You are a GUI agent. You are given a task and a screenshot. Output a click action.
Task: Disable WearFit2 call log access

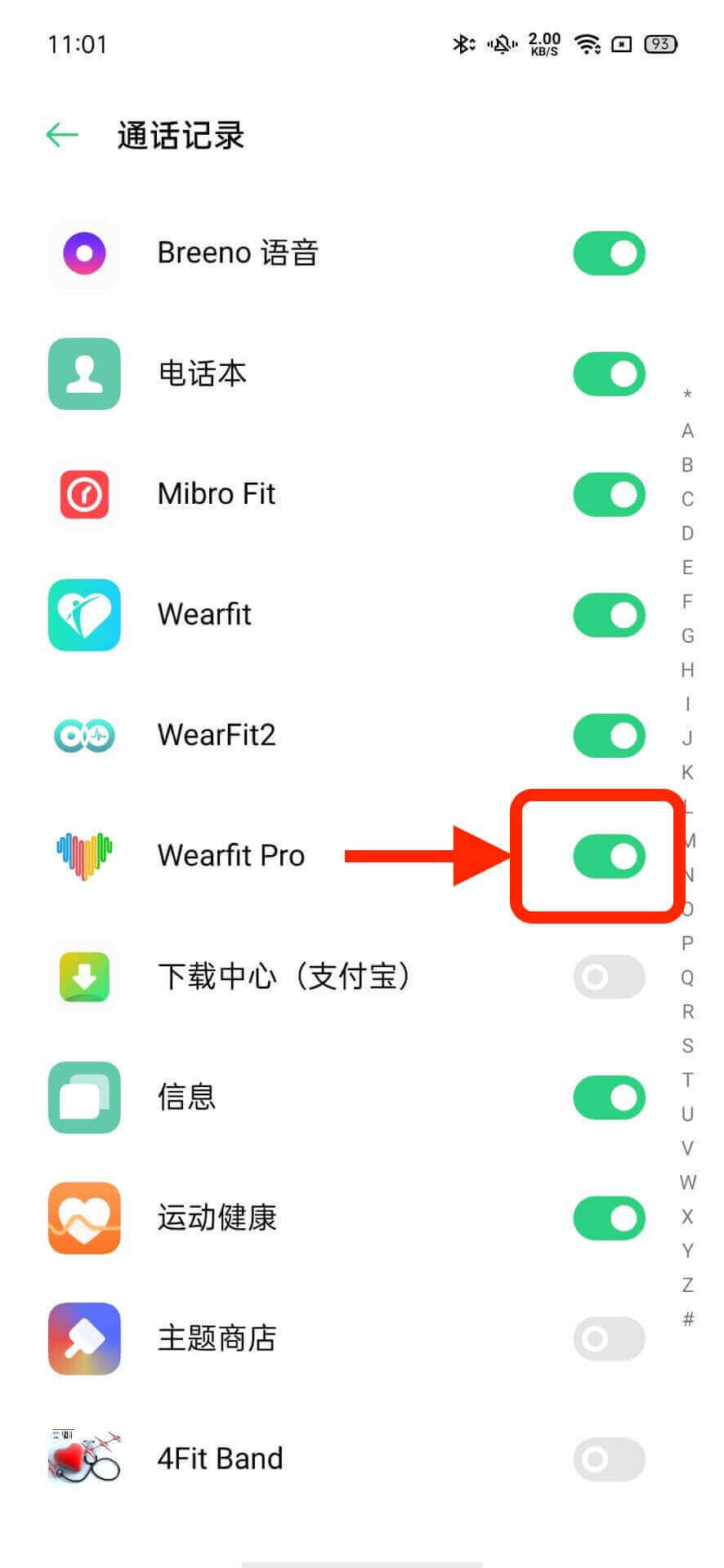point(609,736)
